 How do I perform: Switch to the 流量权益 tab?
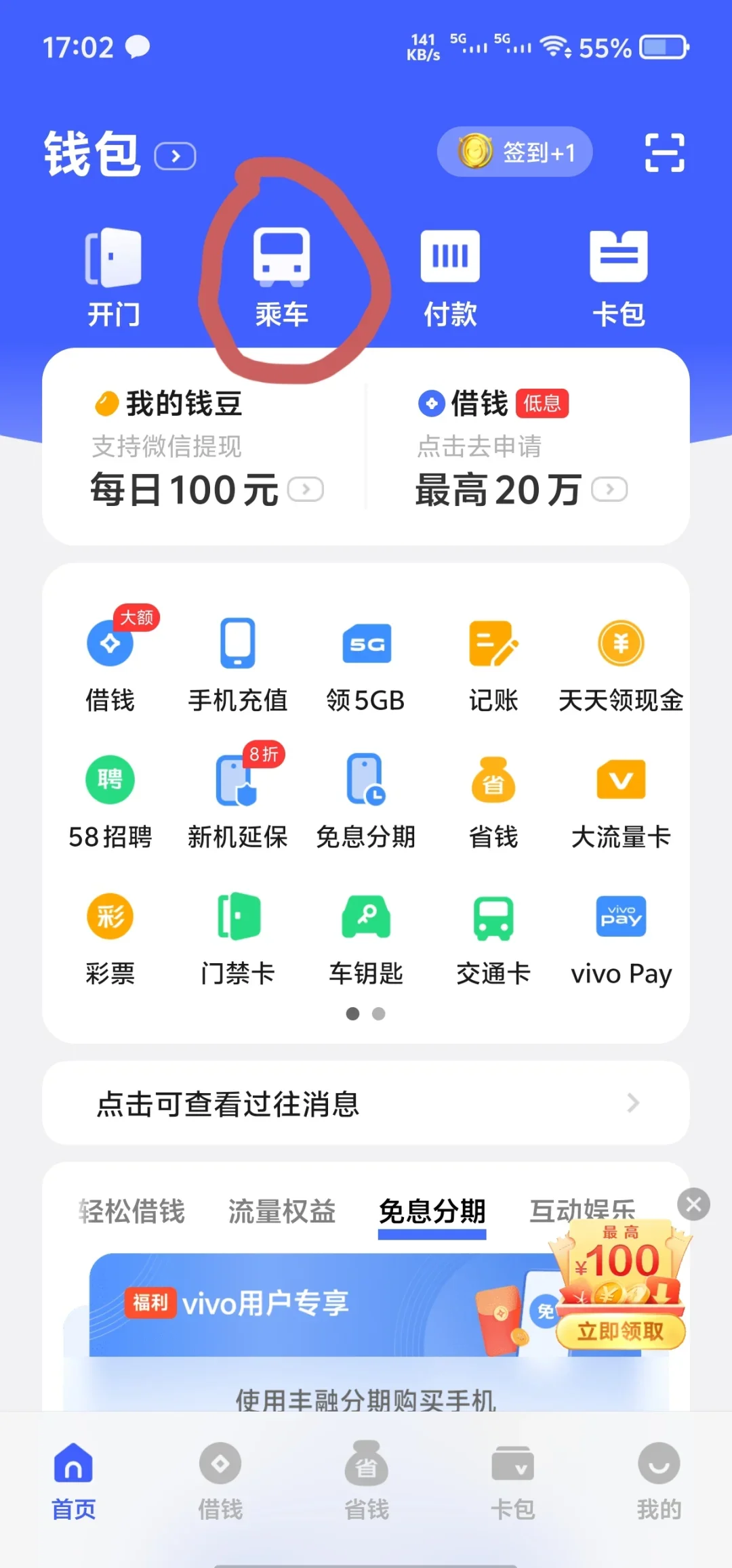(282, 1212)
